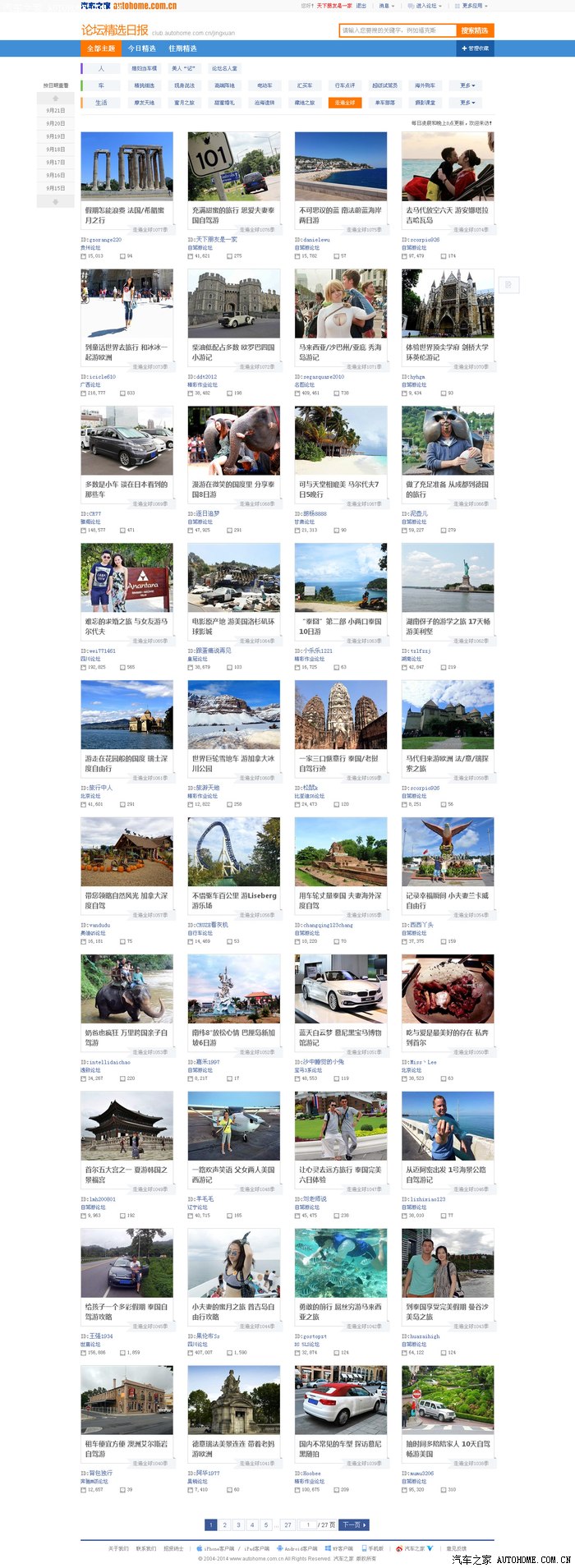Open the 9月21日 date in the sidebar

pos(56,110)
